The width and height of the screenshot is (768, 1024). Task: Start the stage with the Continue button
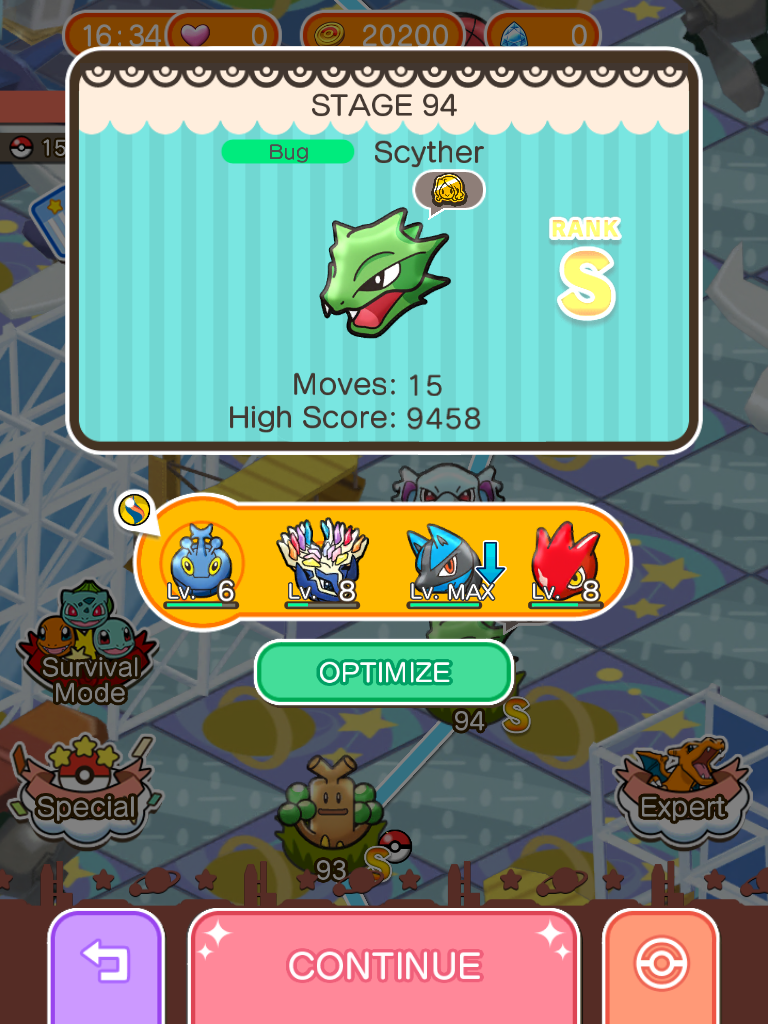[x=384, y=965]
